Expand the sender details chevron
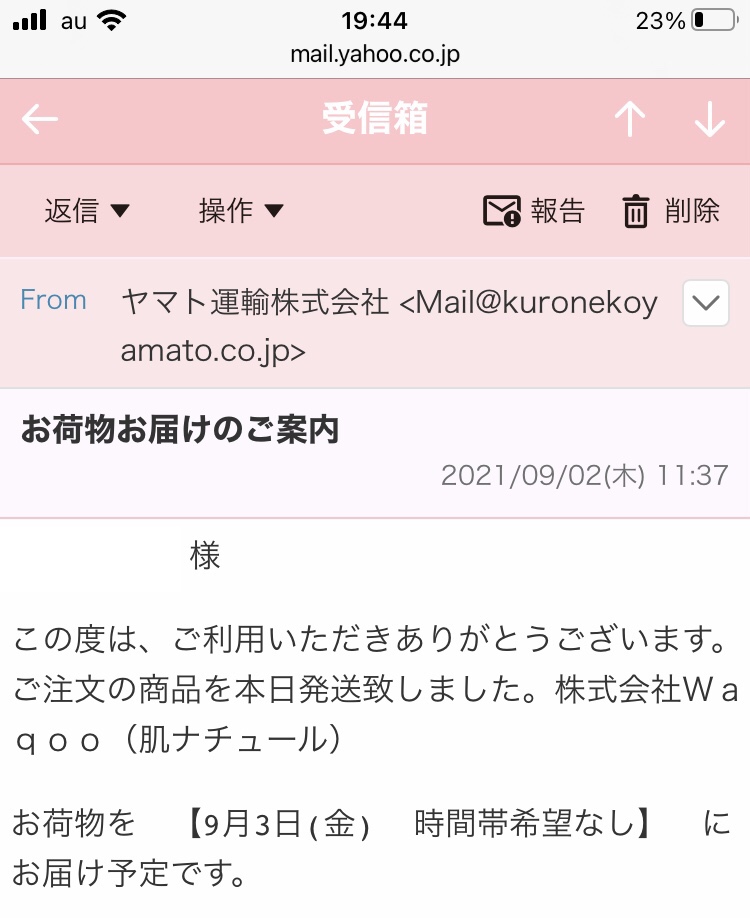 click(x=706, y=303)
